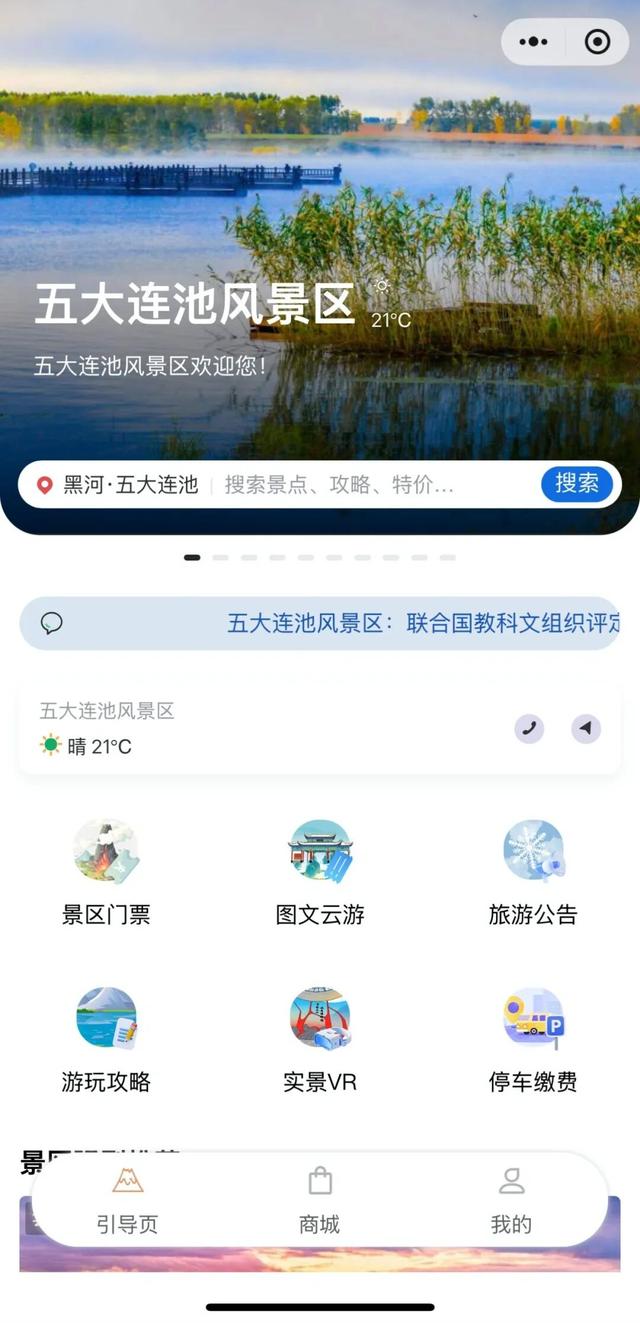640x1323 pixels.
Task: Open 游玩攻略 travel guides
Action: tap(106, 1038)
